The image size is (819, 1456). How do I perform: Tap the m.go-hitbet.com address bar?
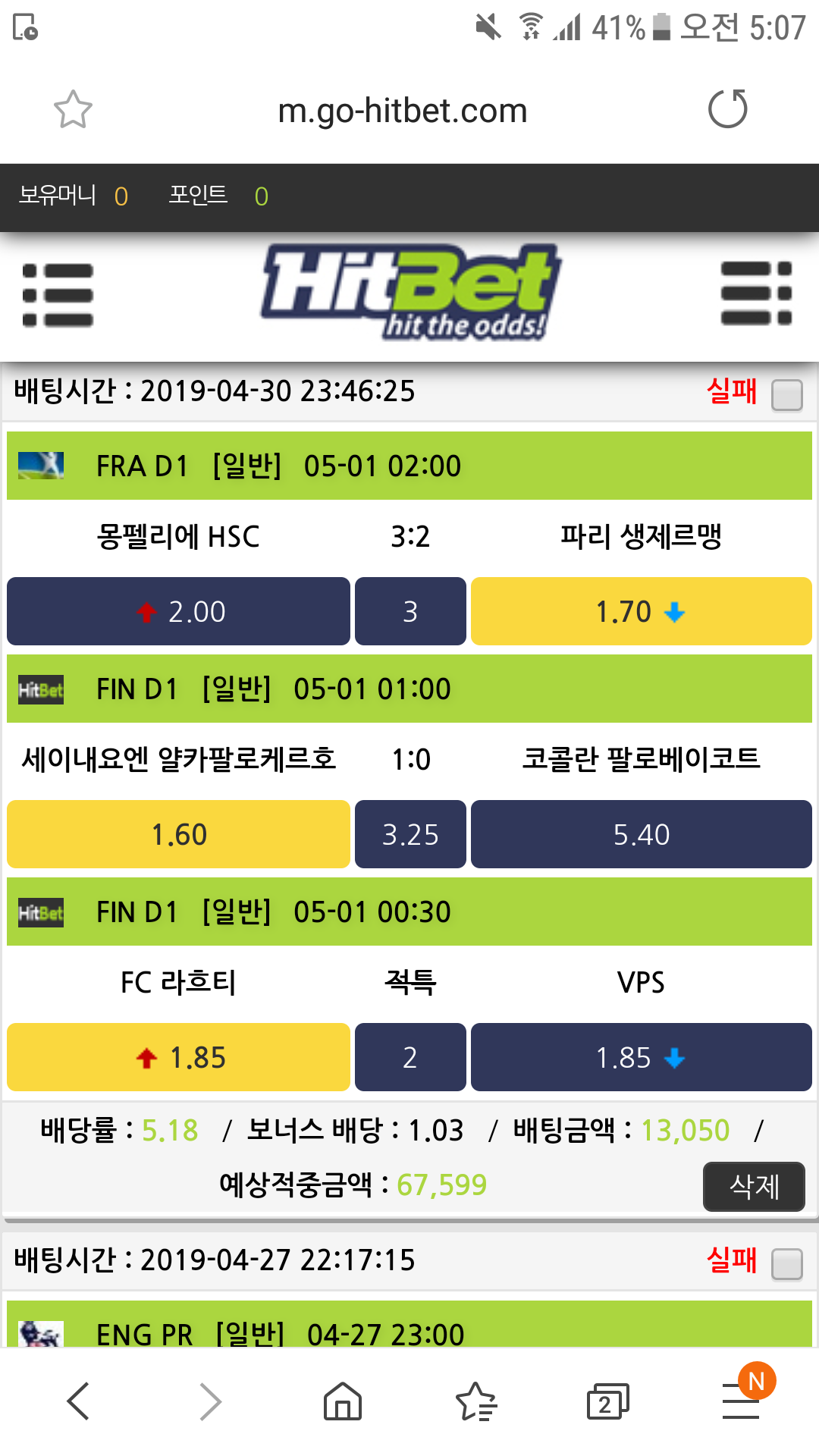coord(403,111)
